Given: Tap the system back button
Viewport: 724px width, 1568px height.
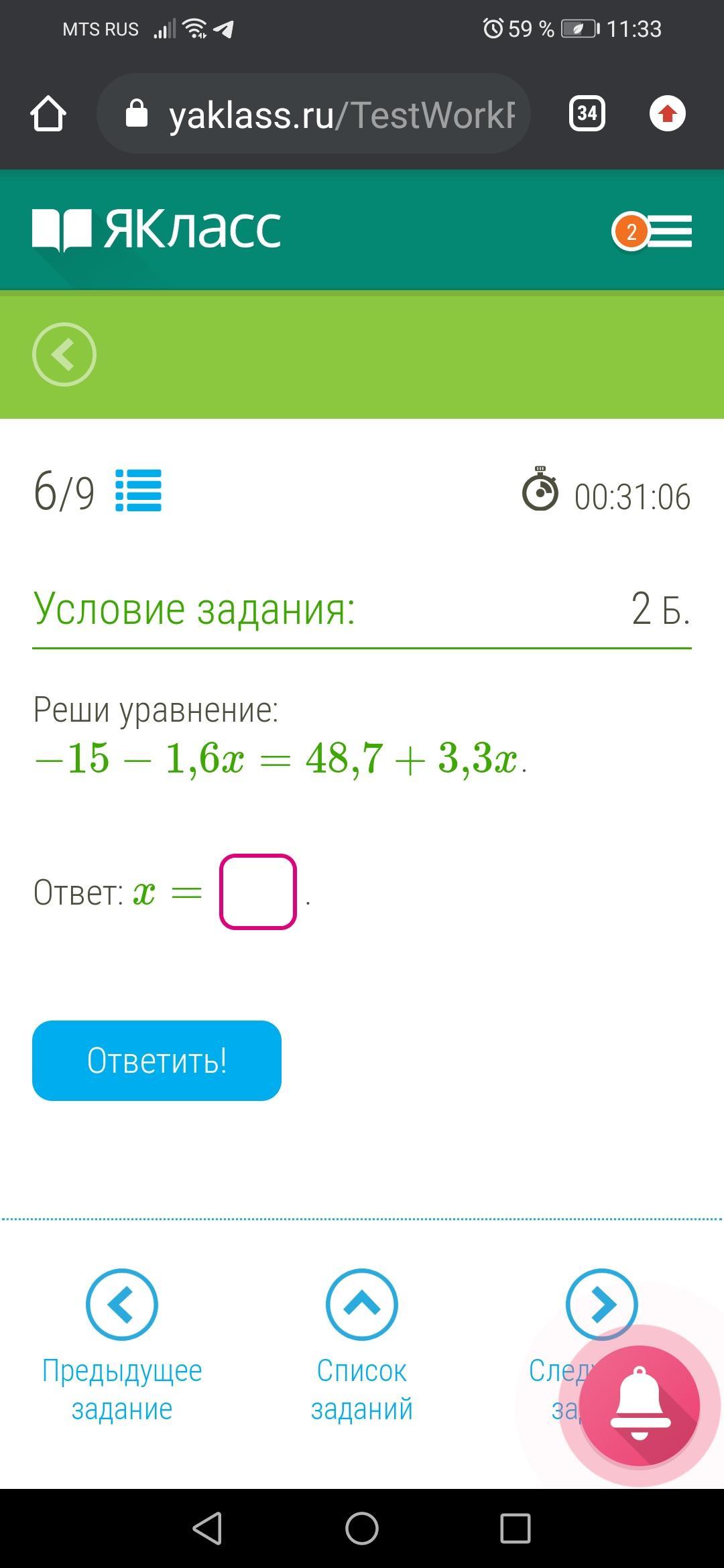Looking at the screenshot, I should [207, 1528].
